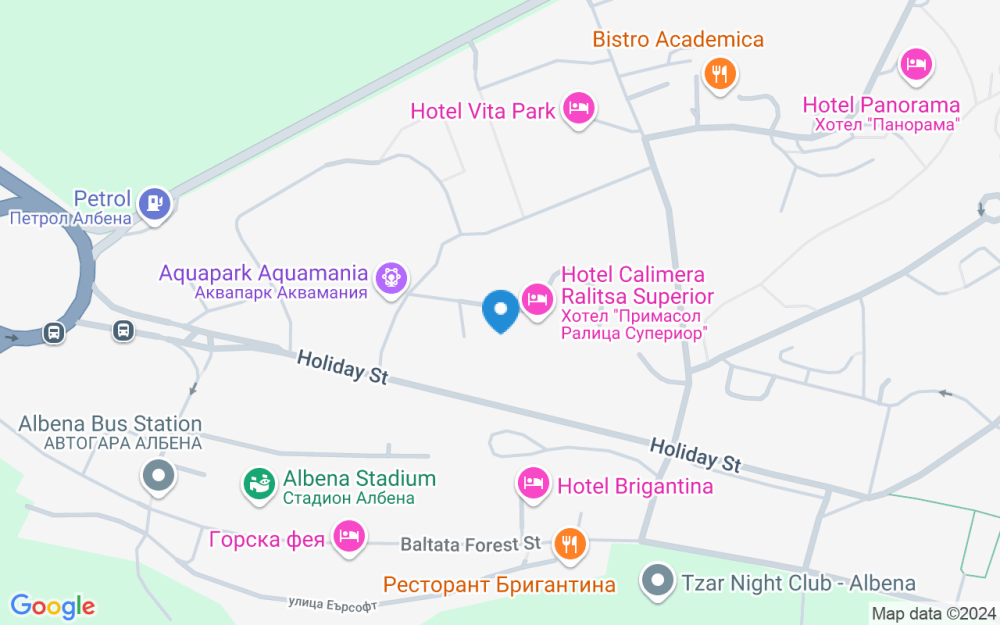Viewport: 1000px width, 625px height.
Task: Tap the Tzar Night Club marker
Action: pos(658,582)
